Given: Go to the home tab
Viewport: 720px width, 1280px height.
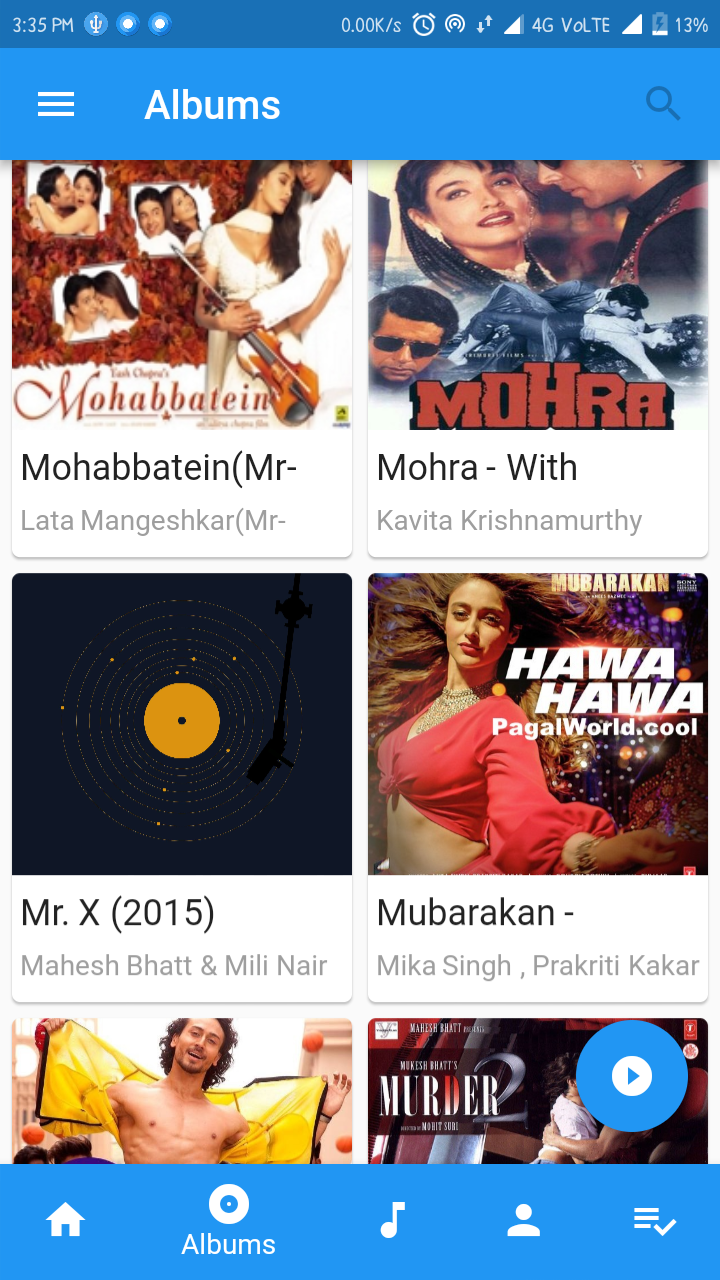Looking at the screenshot, I should click(66, 1221).
